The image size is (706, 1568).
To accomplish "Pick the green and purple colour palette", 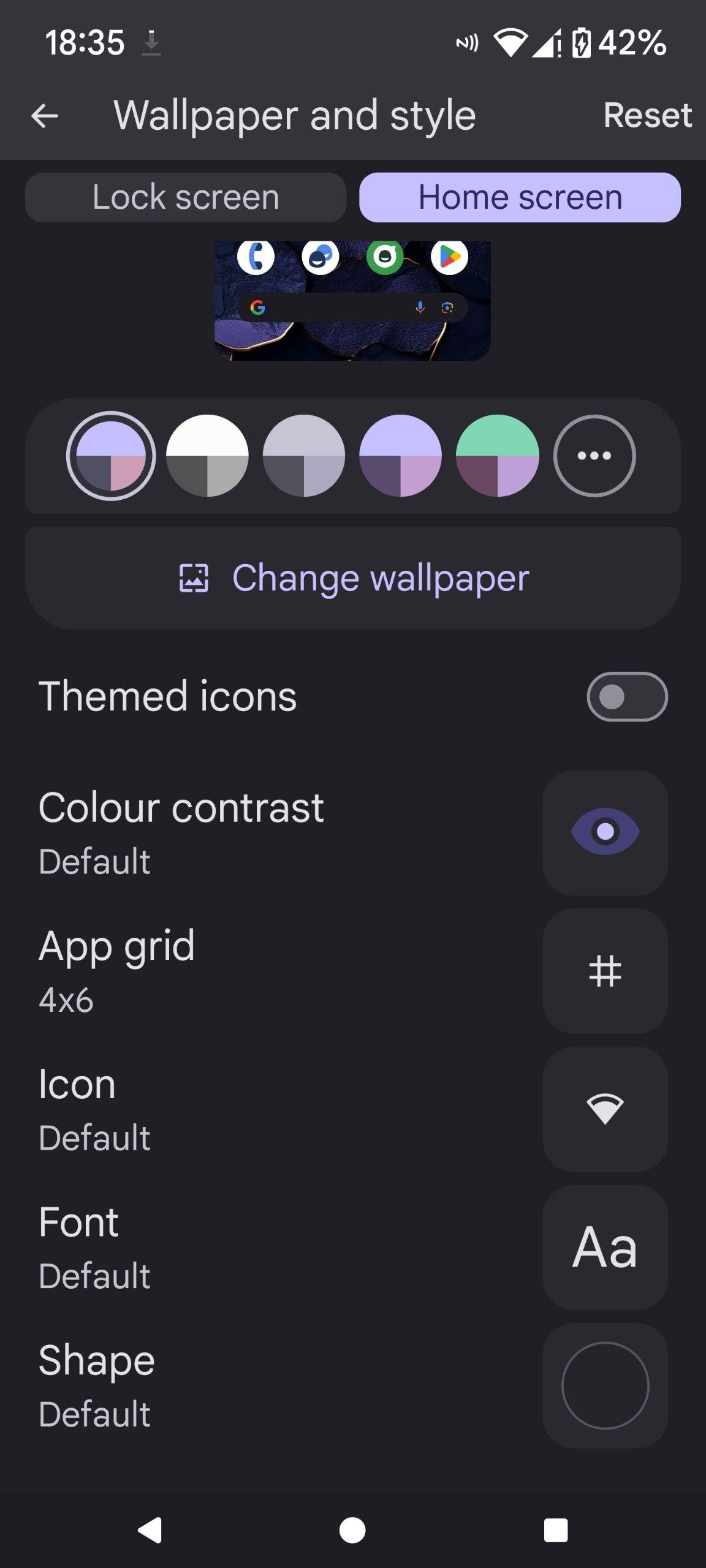I will [498, 456].
